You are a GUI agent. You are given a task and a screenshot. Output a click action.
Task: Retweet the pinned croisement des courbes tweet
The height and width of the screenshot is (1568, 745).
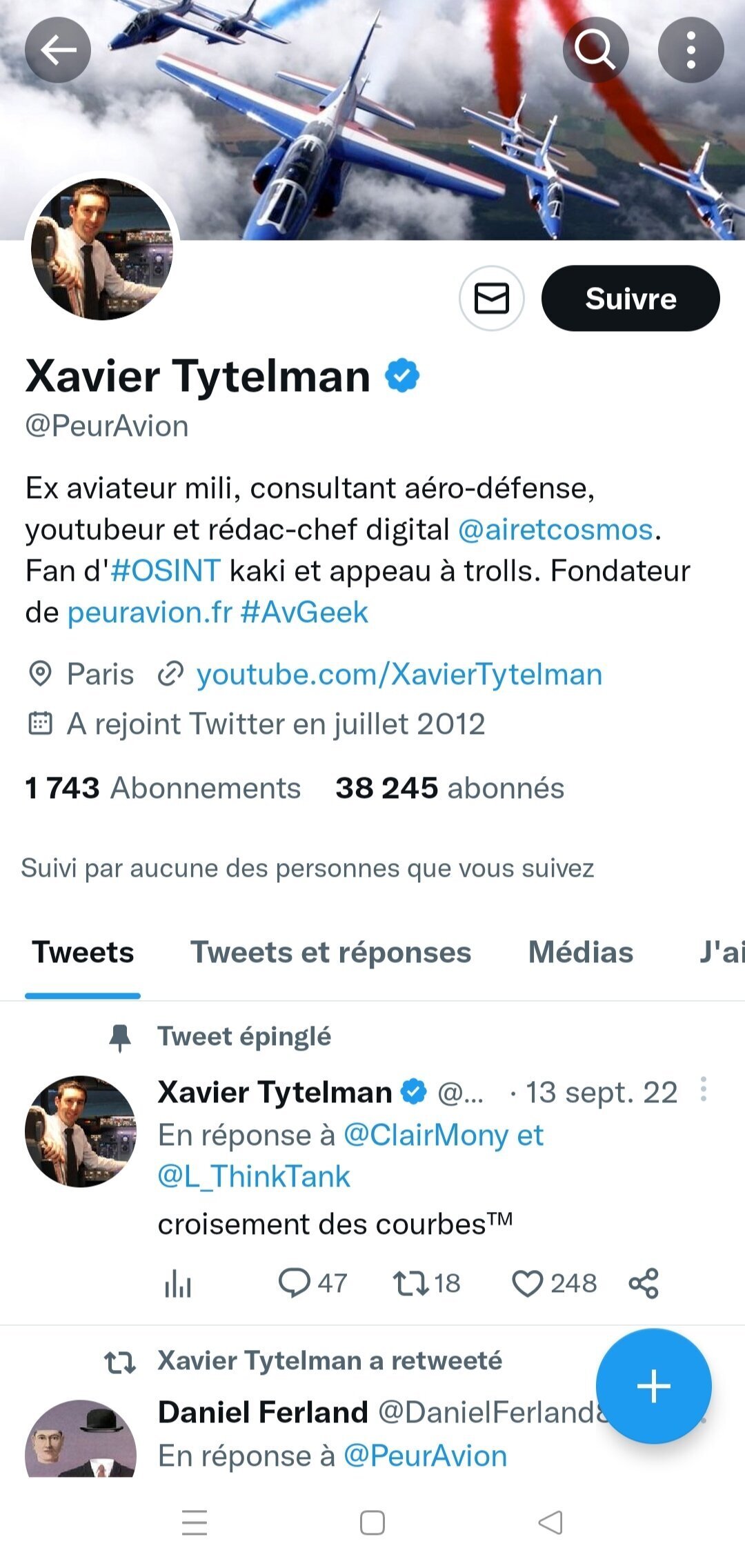pyautogui.click(x=410, y=1283)
